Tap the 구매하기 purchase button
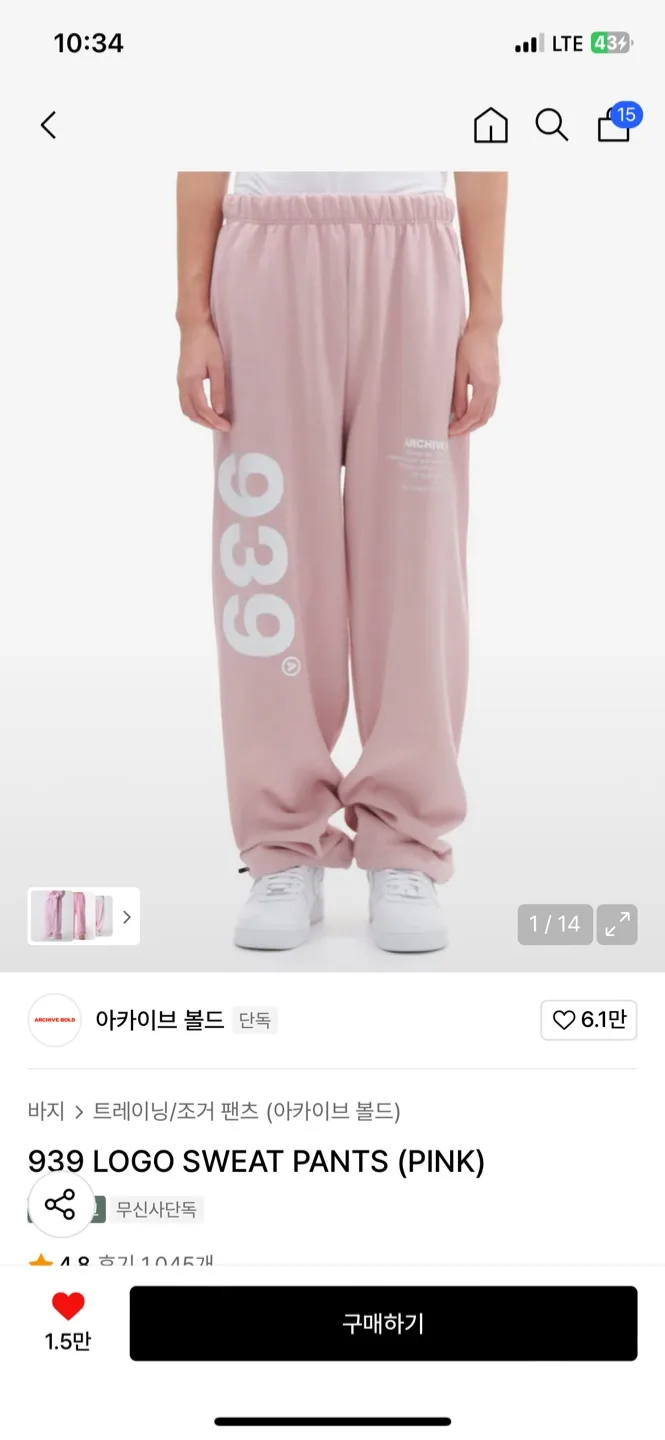Screen dimensions: 665x1440 (x=383, y=1323)
